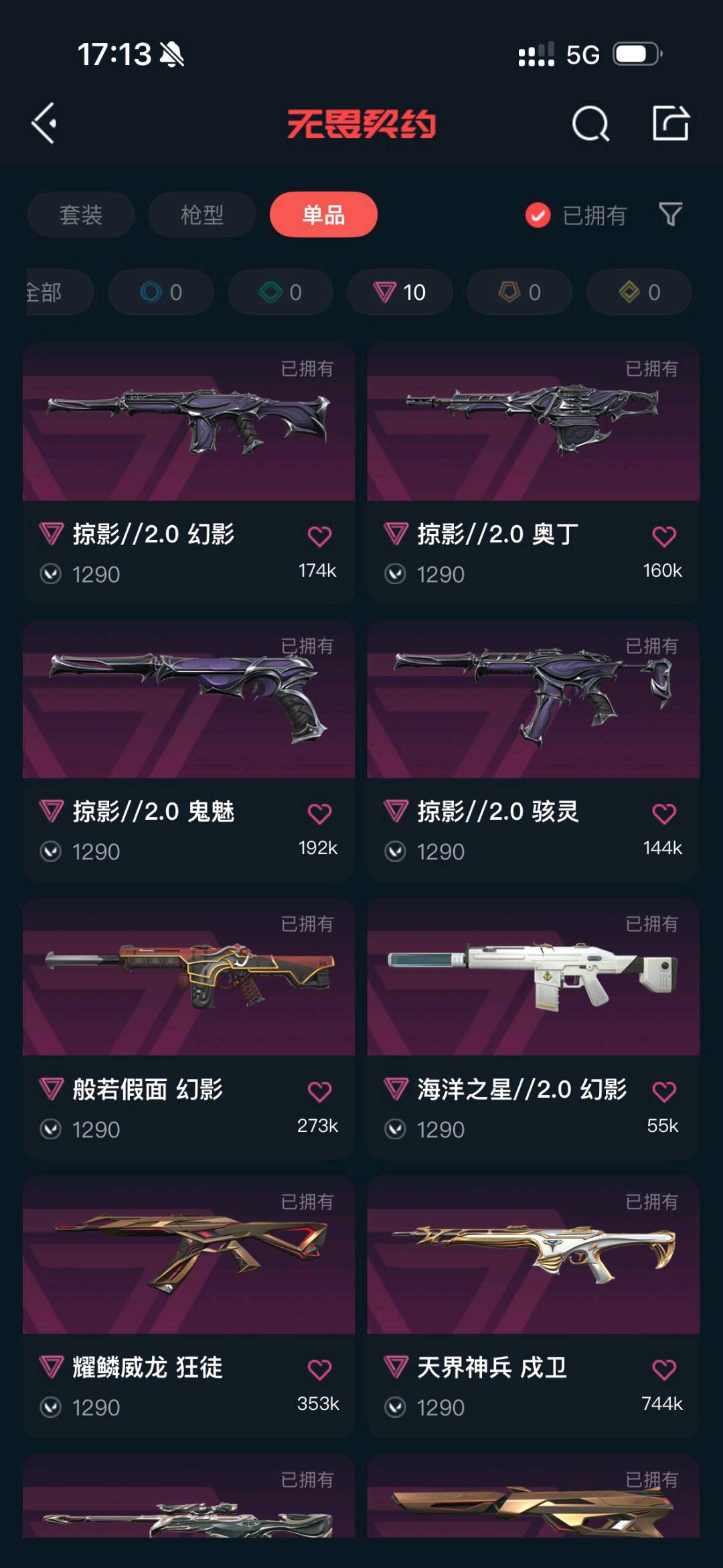Viewport: 723px width, 1568px height.
Task: Filter by the pink triangle tier showing 10
Action: pos(400,292)
